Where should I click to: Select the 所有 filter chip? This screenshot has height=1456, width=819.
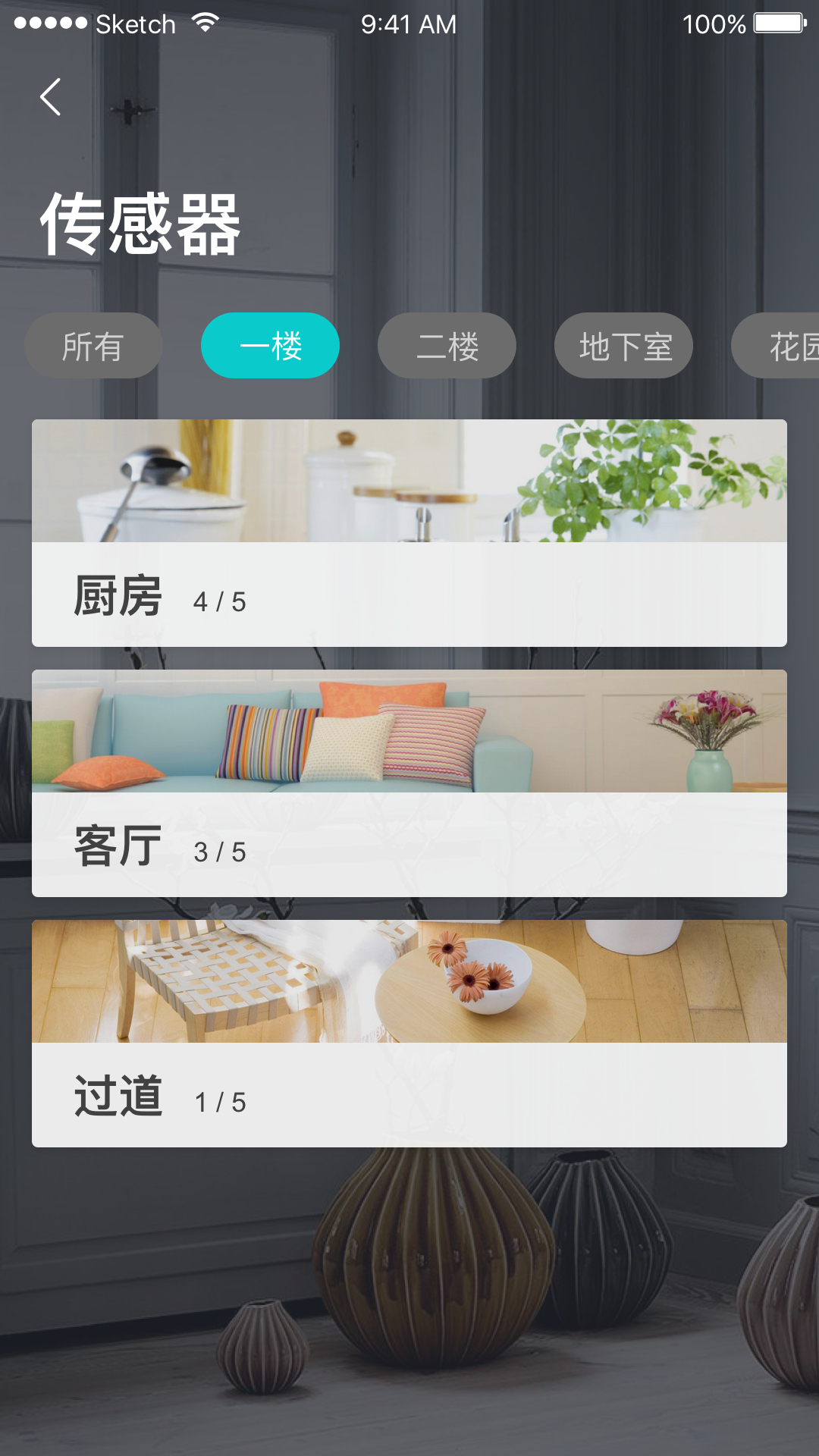(x=93, y=346)
